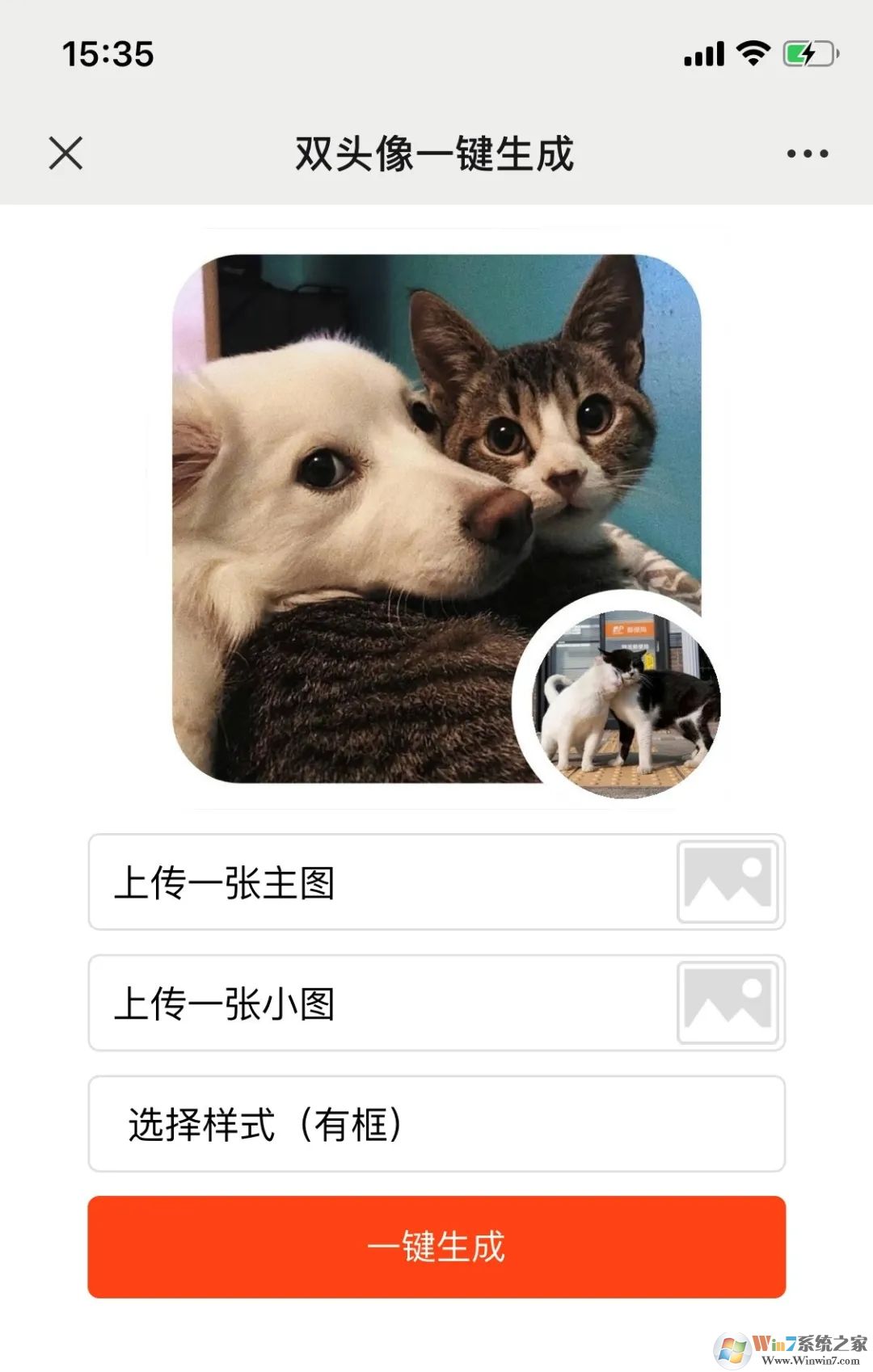Viewport: 873px width, 1372px height.
Task: Open the 上传一张小图 upload field
Action: tap(323, 1002)
